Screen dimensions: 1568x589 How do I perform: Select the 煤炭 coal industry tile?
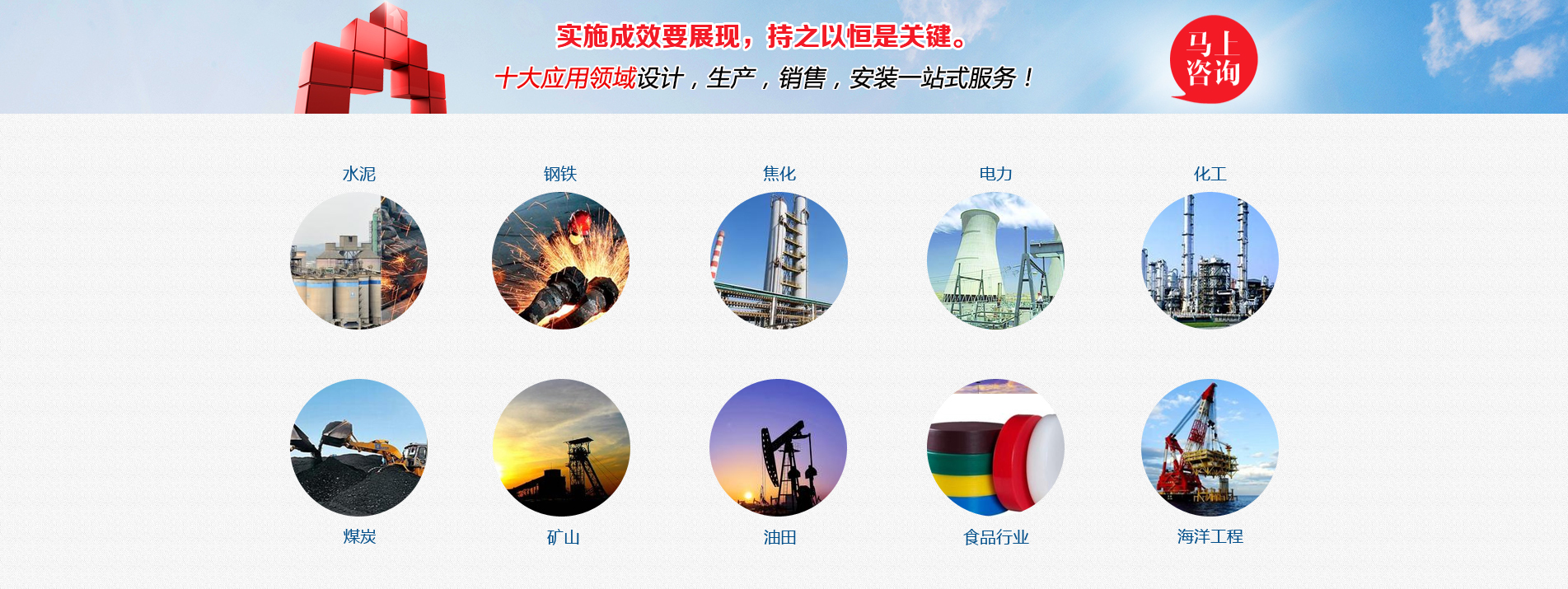coord(358,447)
